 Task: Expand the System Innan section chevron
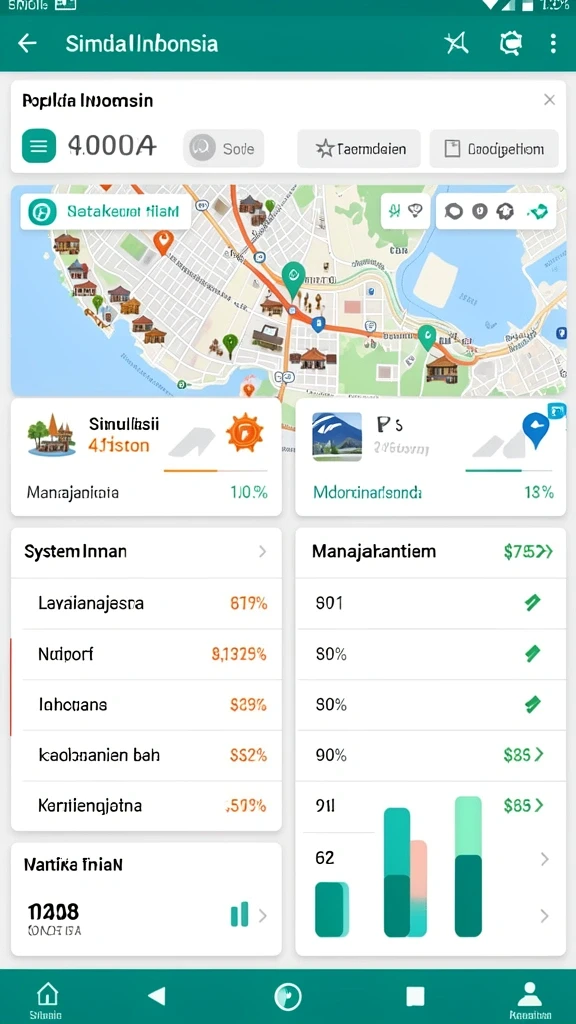point(262,552)
